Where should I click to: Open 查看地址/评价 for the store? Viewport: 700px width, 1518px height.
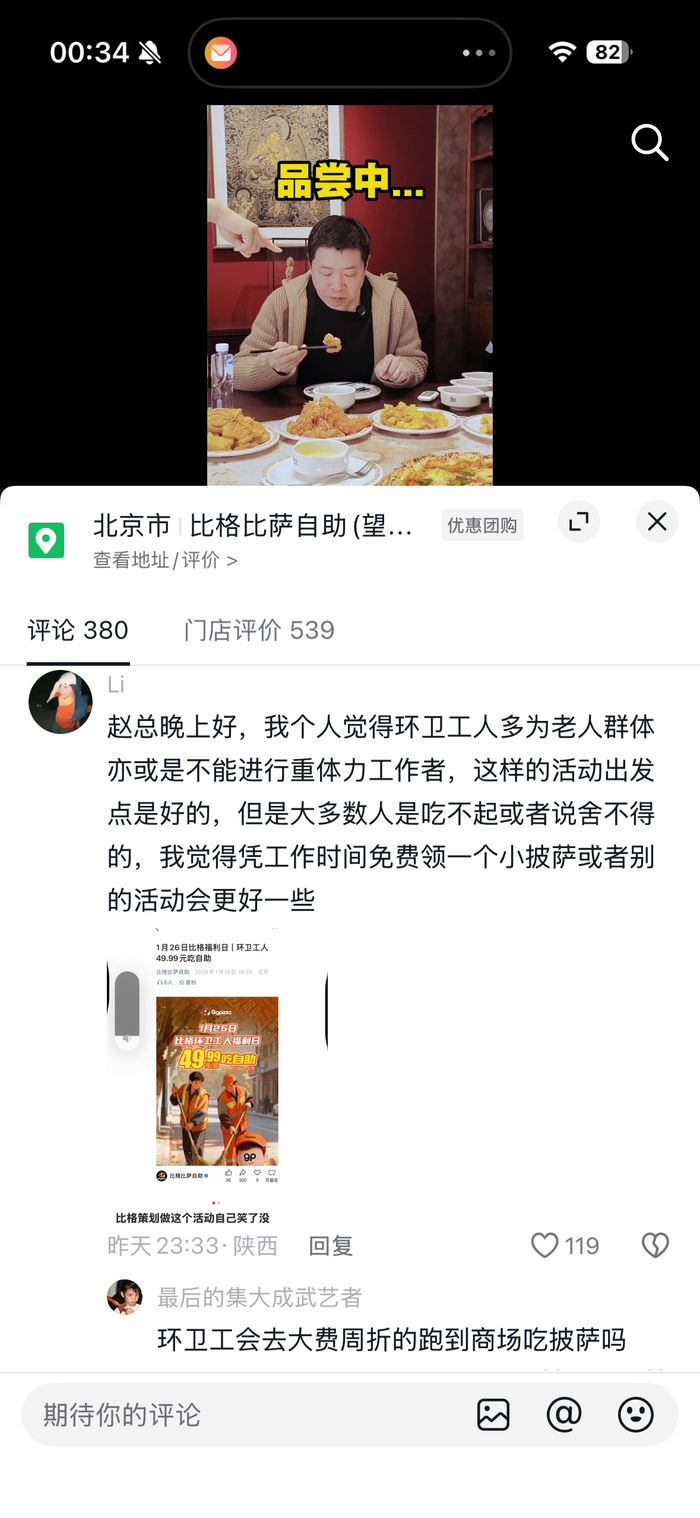point(165,560)
